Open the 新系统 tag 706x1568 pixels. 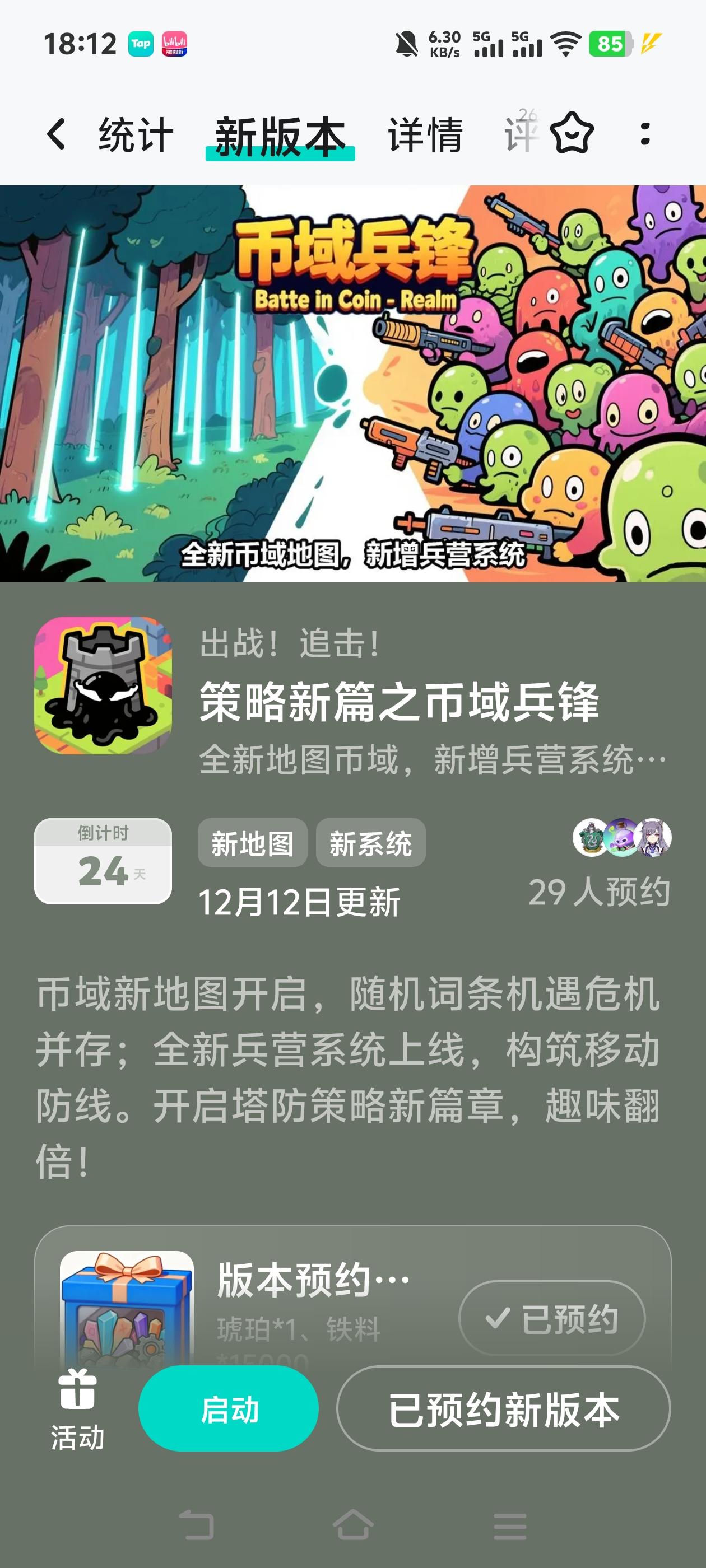370,843
